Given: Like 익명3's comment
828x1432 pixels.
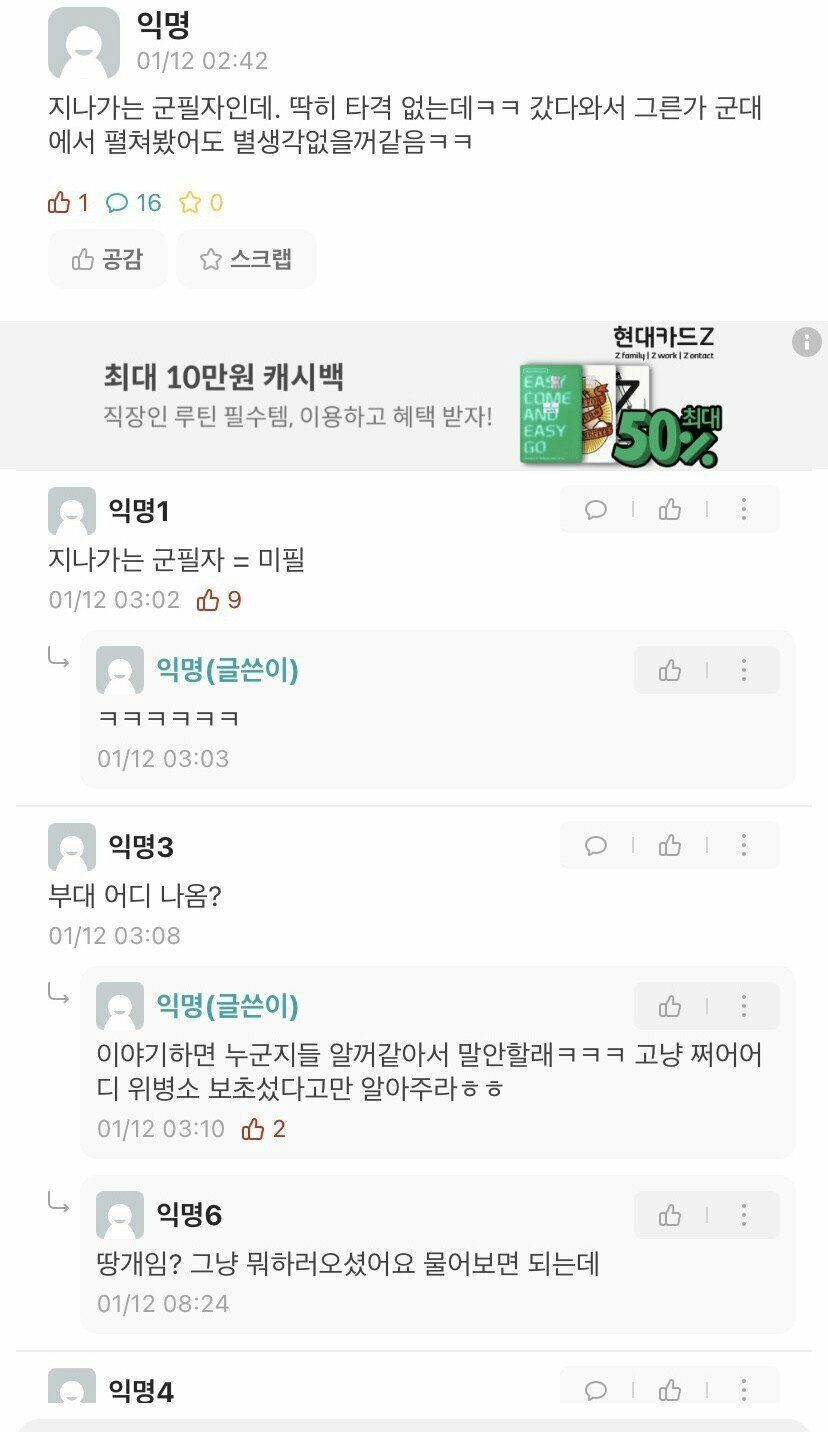Looking at the screenshot, I should (670, 846).
